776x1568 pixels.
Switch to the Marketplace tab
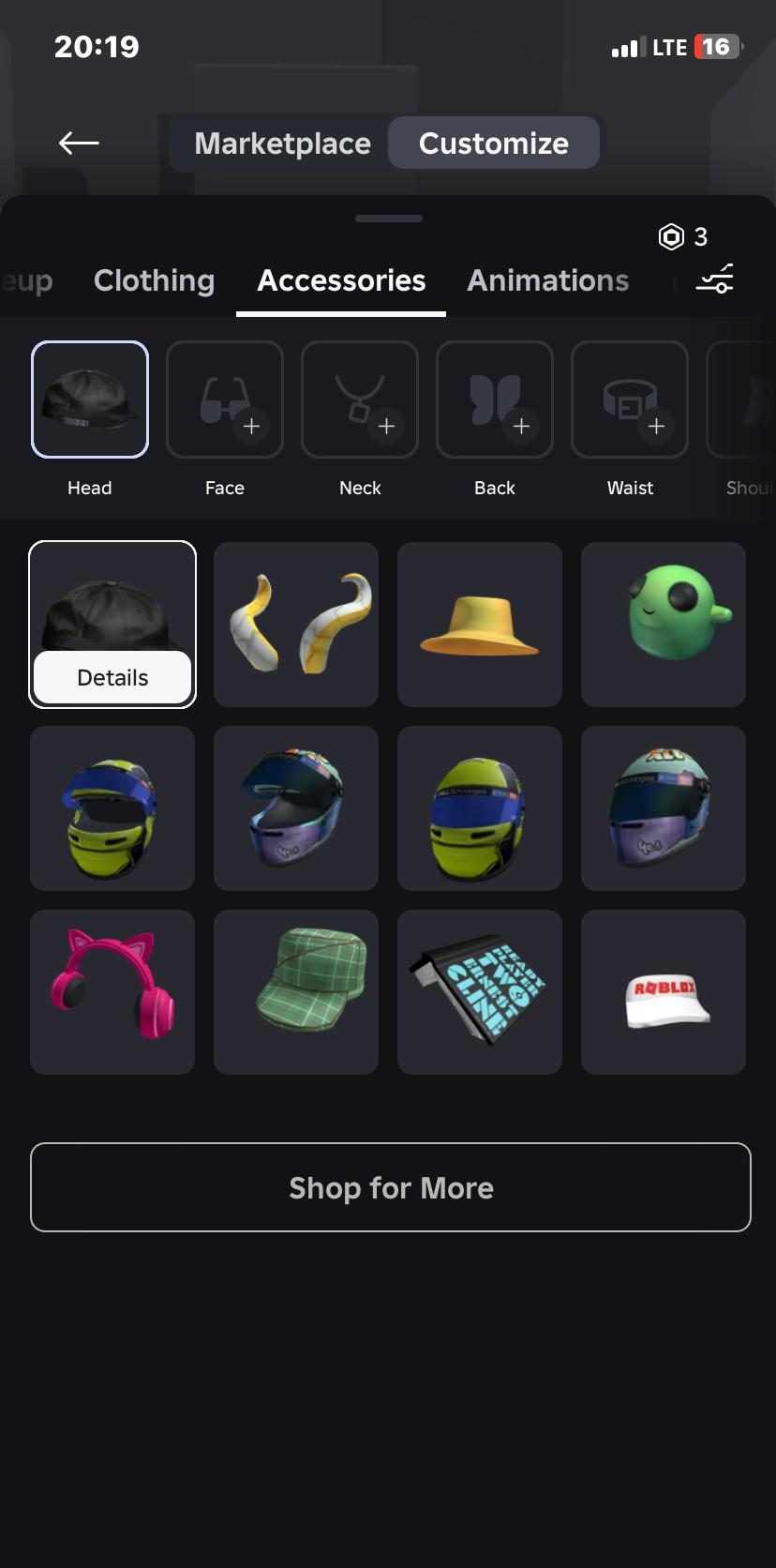pyautogui.click(x=282, y=143)
